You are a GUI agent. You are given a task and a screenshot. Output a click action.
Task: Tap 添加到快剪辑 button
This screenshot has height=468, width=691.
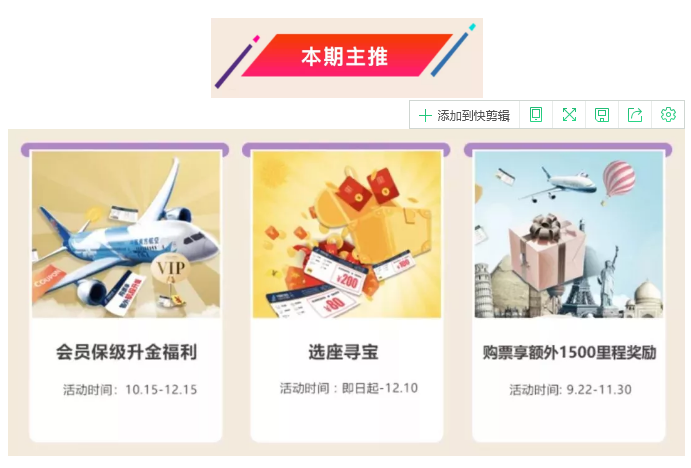[465, 115]
